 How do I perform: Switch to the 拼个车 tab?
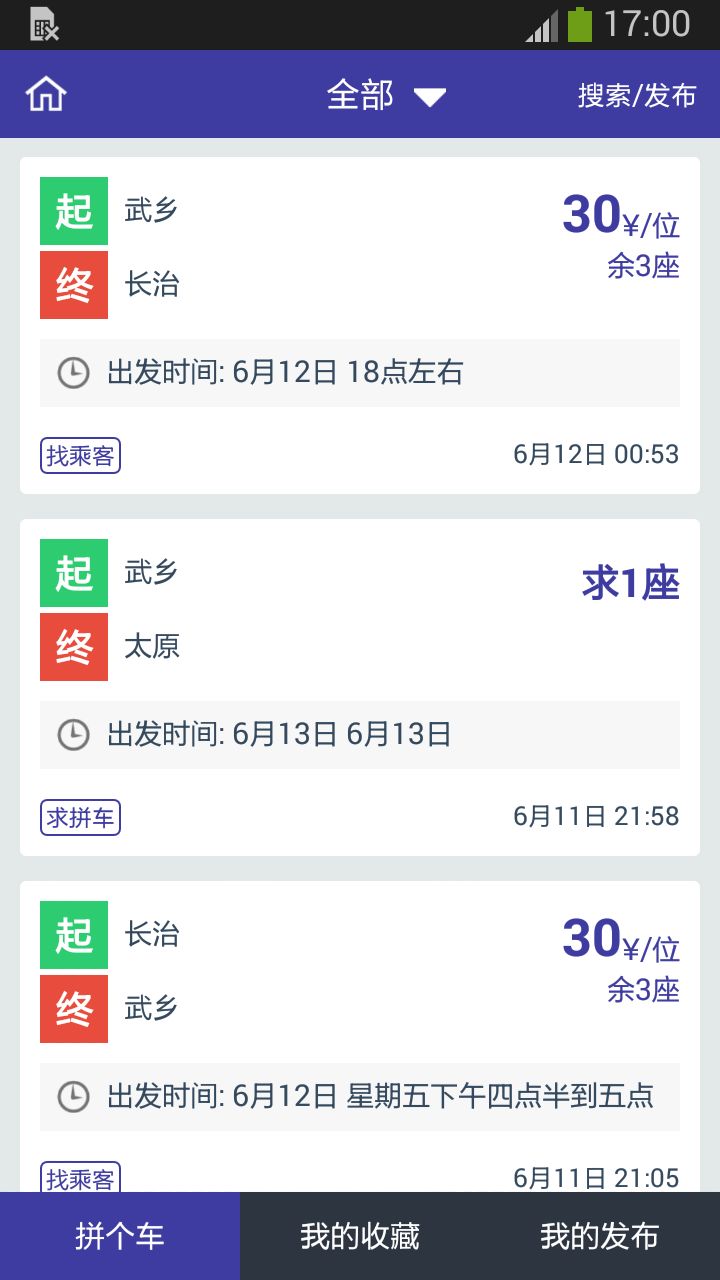tap(120, 1236)
